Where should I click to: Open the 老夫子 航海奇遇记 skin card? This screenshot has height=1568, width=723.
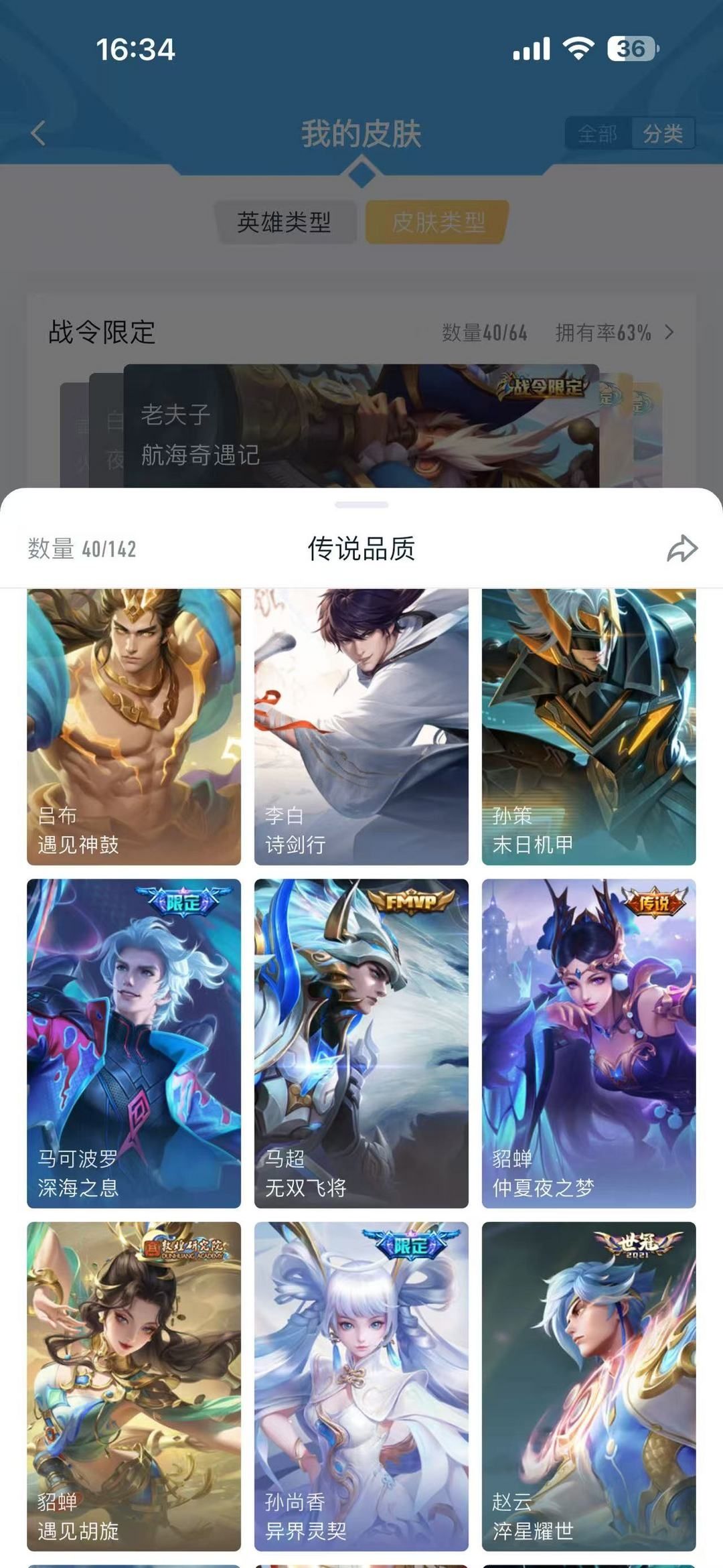(x=361, y=427)
